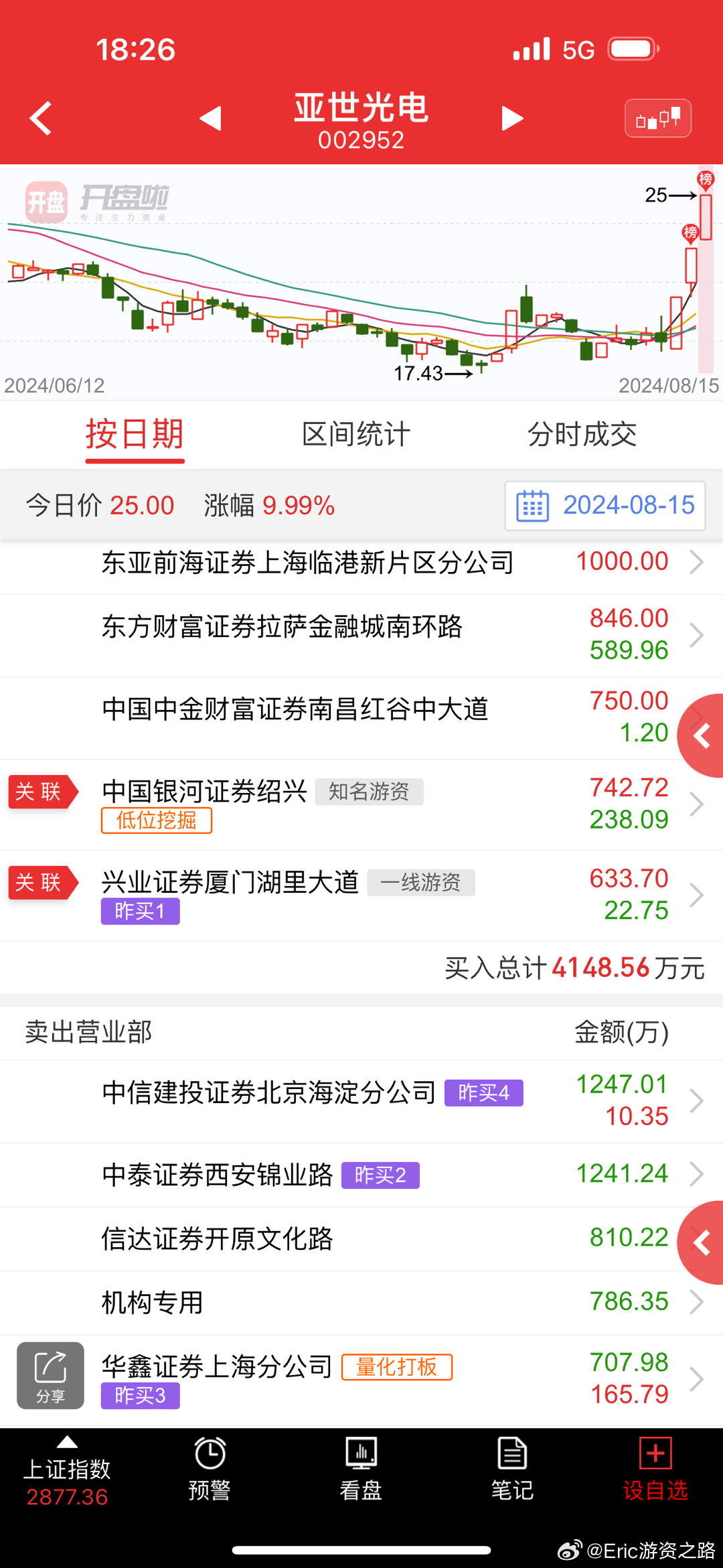
Task: Open 中信建投证券北京海淀分公司 seller row
Action: (x=361, y=1100)
